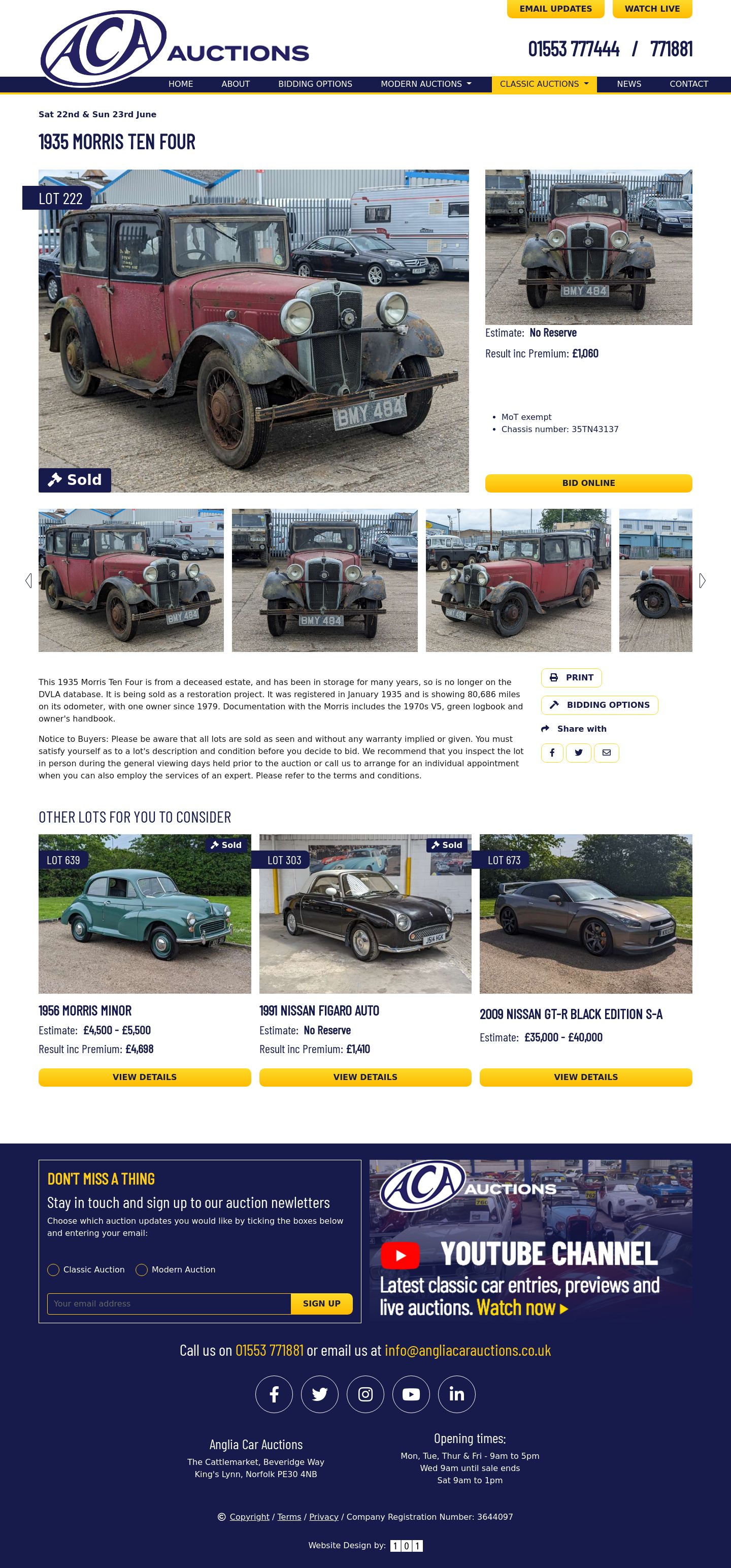The height and width of the screenshot is (1568, 731).
Task: Show next gallery photos with right arrow
Action: point(702,581)
